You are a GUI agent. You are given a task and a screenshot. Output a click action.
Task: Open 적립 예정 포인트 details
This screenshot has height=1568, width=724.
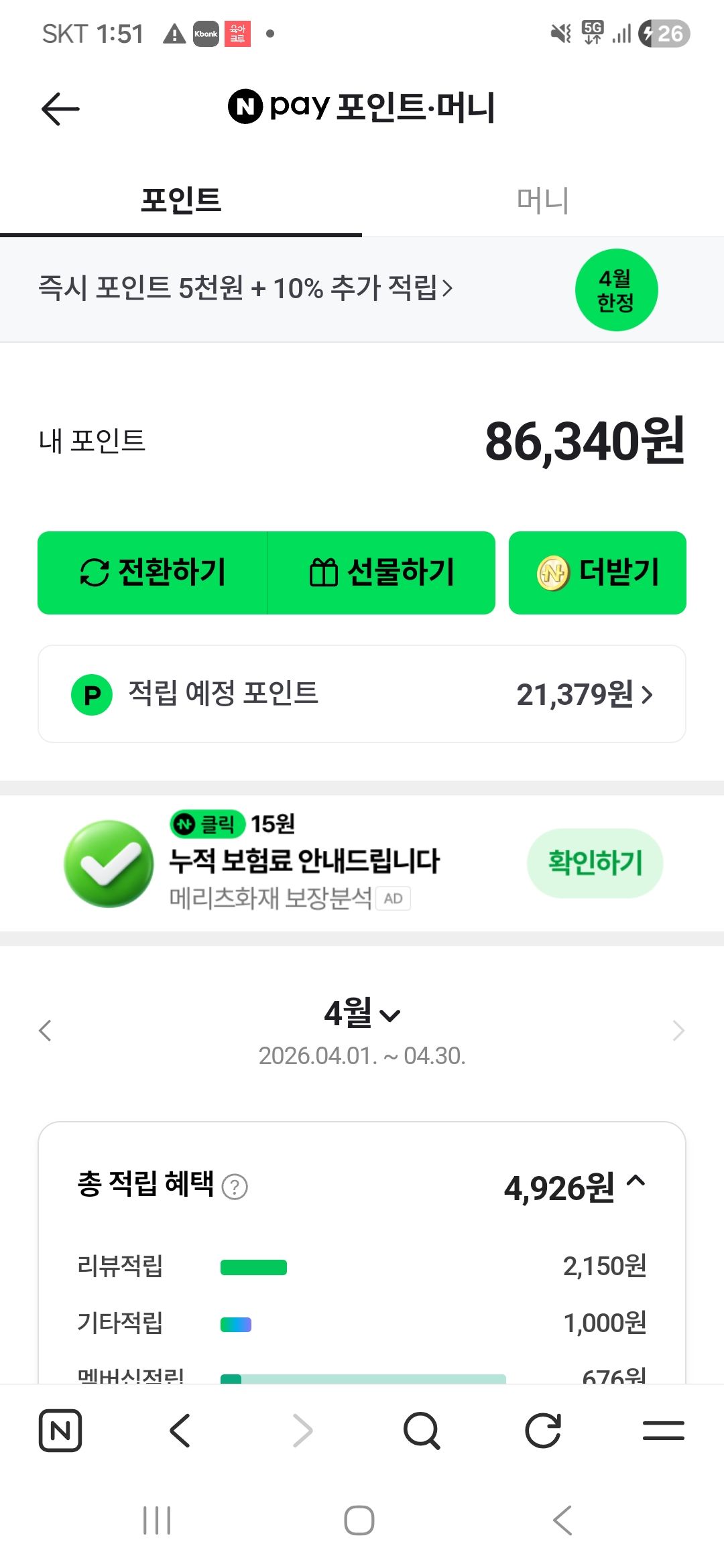click(x=362, y=694)
